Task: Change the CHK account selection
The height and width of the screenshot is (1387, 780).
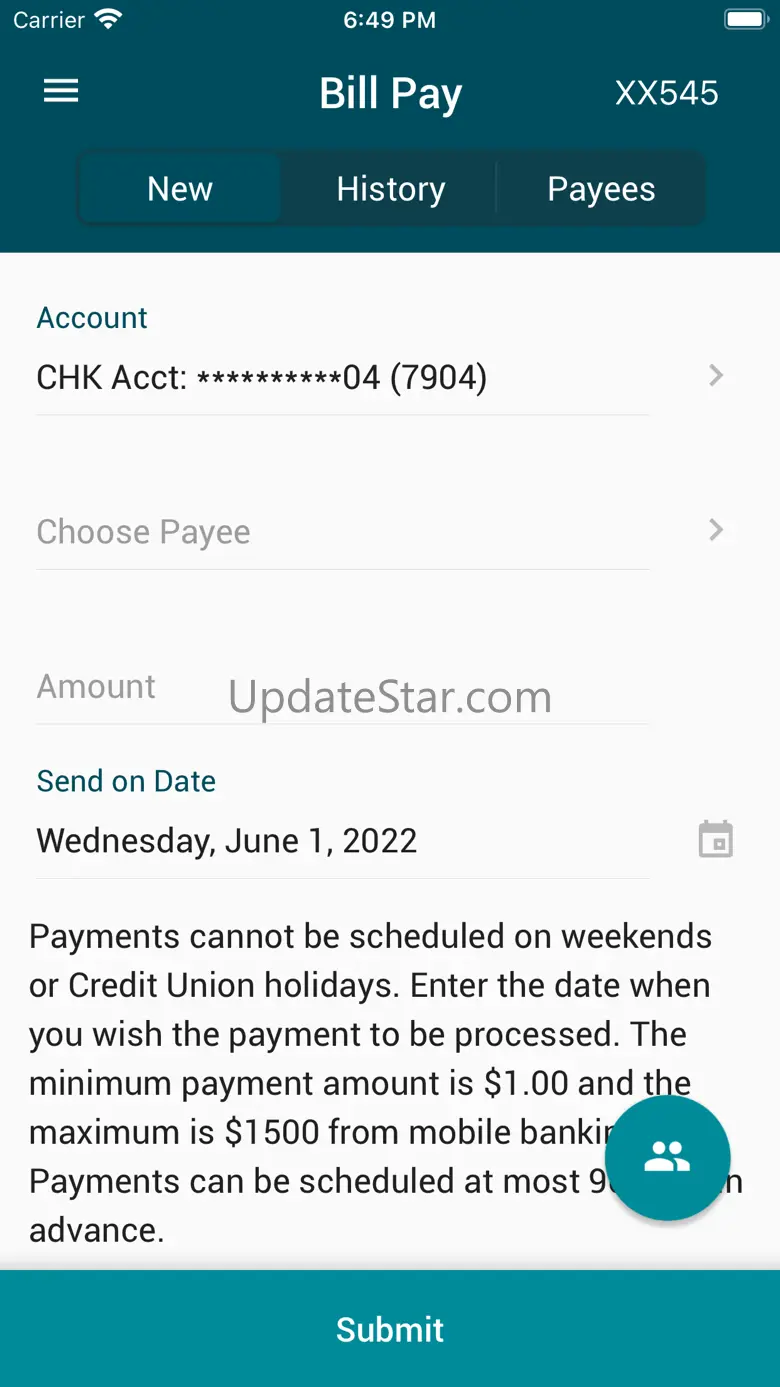Action: click(380, 377)
